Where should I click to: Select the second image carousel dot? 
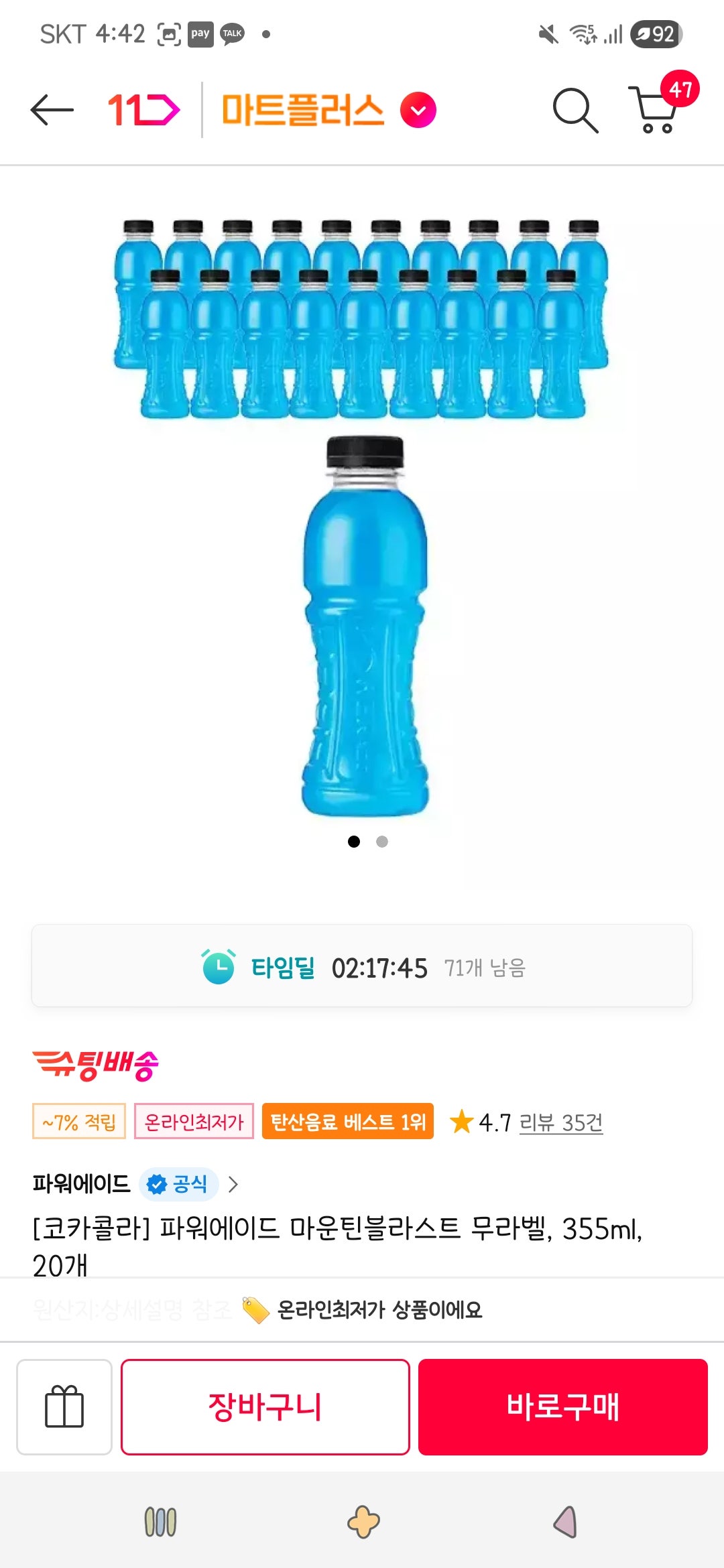click(381, 840)
